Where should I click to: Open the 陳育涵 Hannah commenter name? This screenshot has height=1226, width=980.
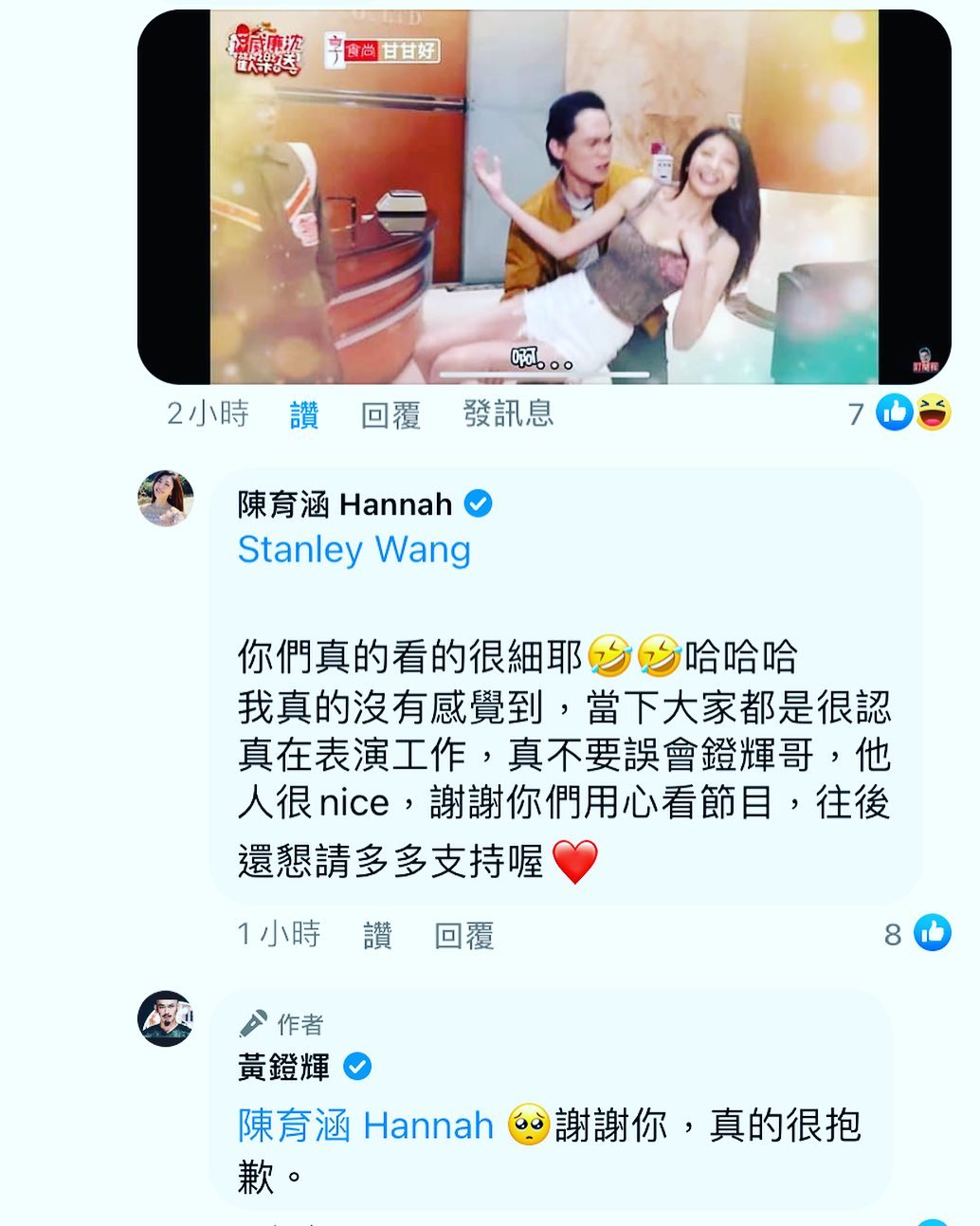(x=345, y=504)
